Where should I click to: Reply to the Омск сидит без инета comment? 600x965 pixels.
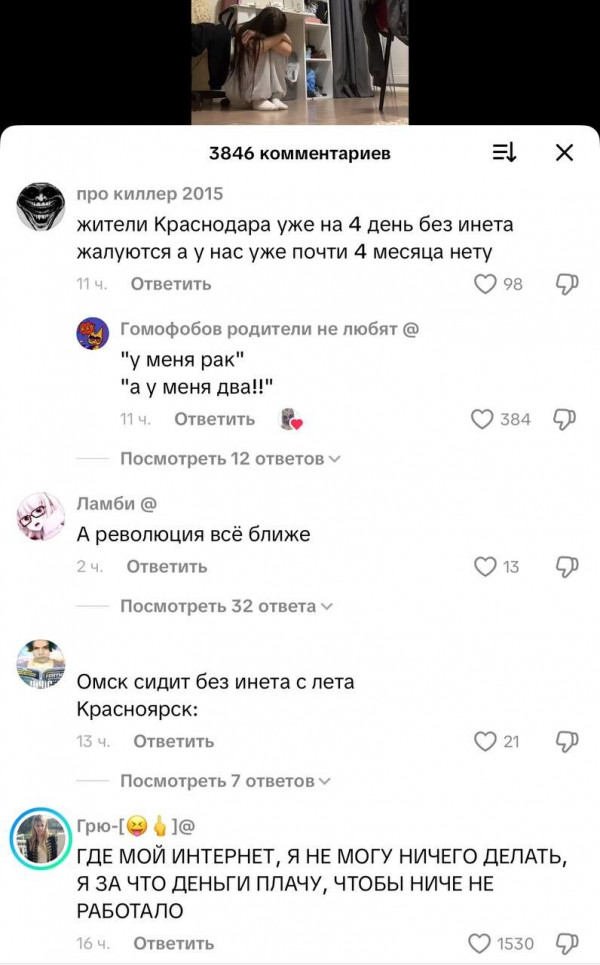(173, 741)
